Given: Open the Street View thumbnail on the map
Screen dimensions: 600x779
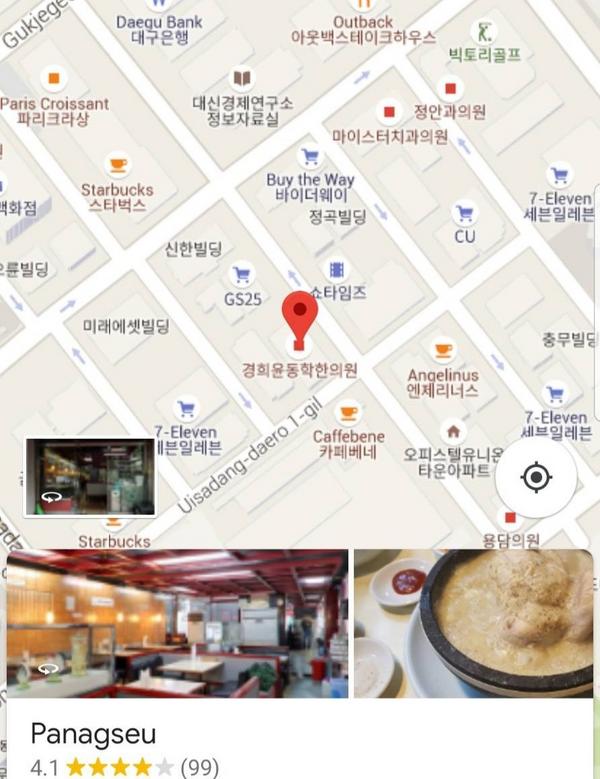Looking at the screenshot, I should (x=90, y=476).
